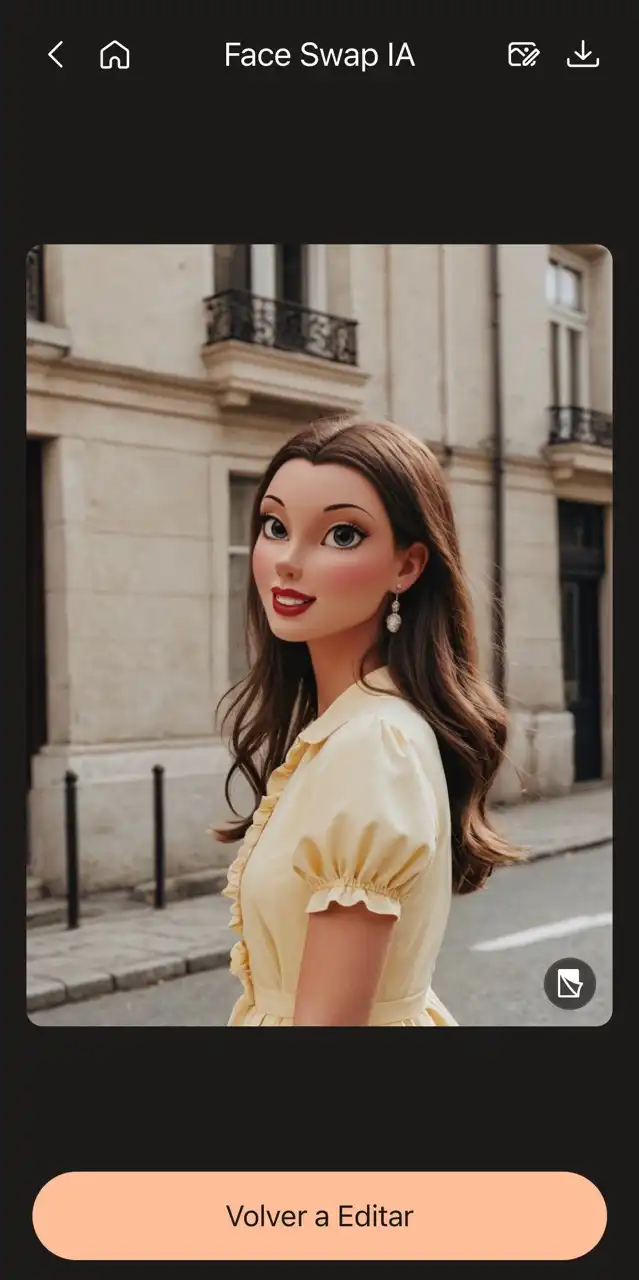Tap Volver a Editar button
Viewport: 639px width, 1280px height.
(x=319, y=1216)
